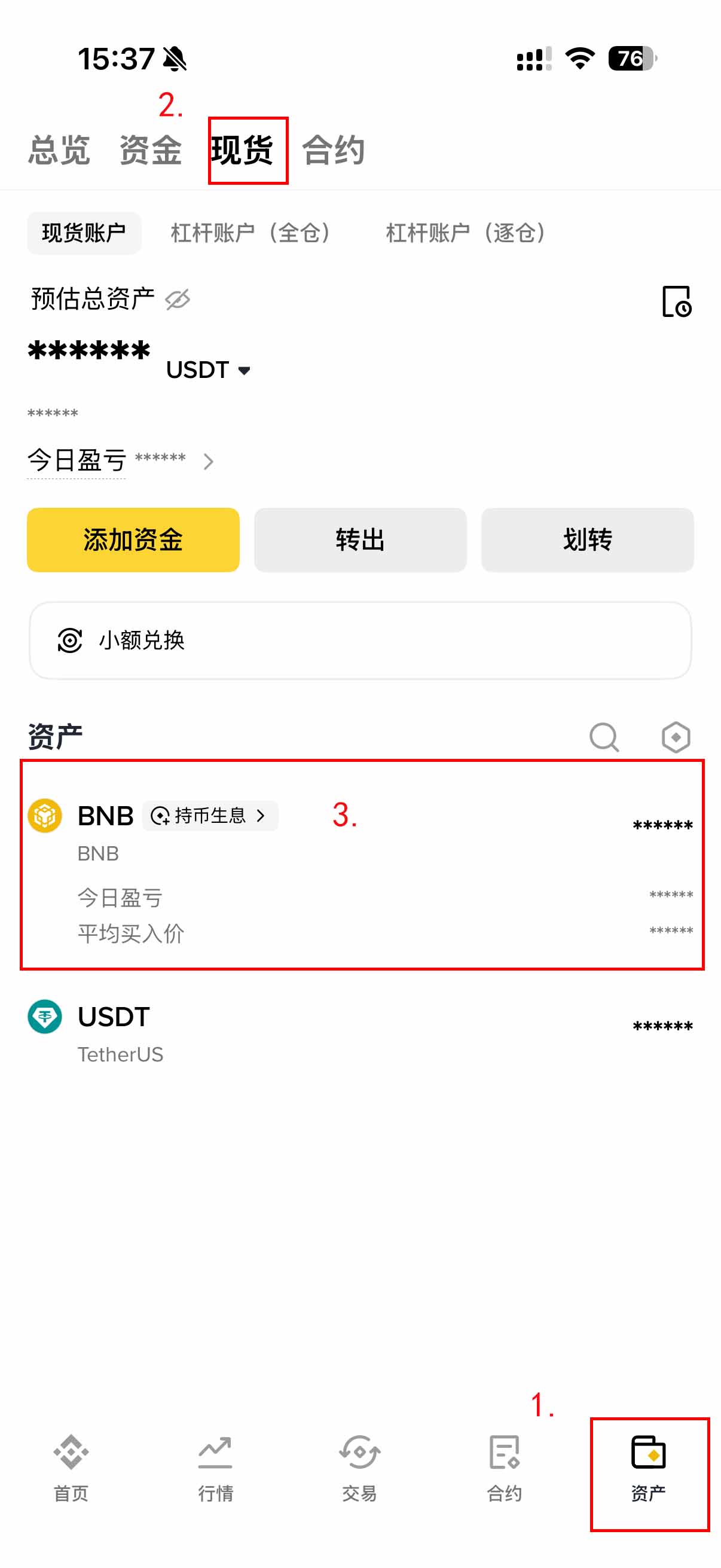Open 小额兑换

[x=360, y=640]
